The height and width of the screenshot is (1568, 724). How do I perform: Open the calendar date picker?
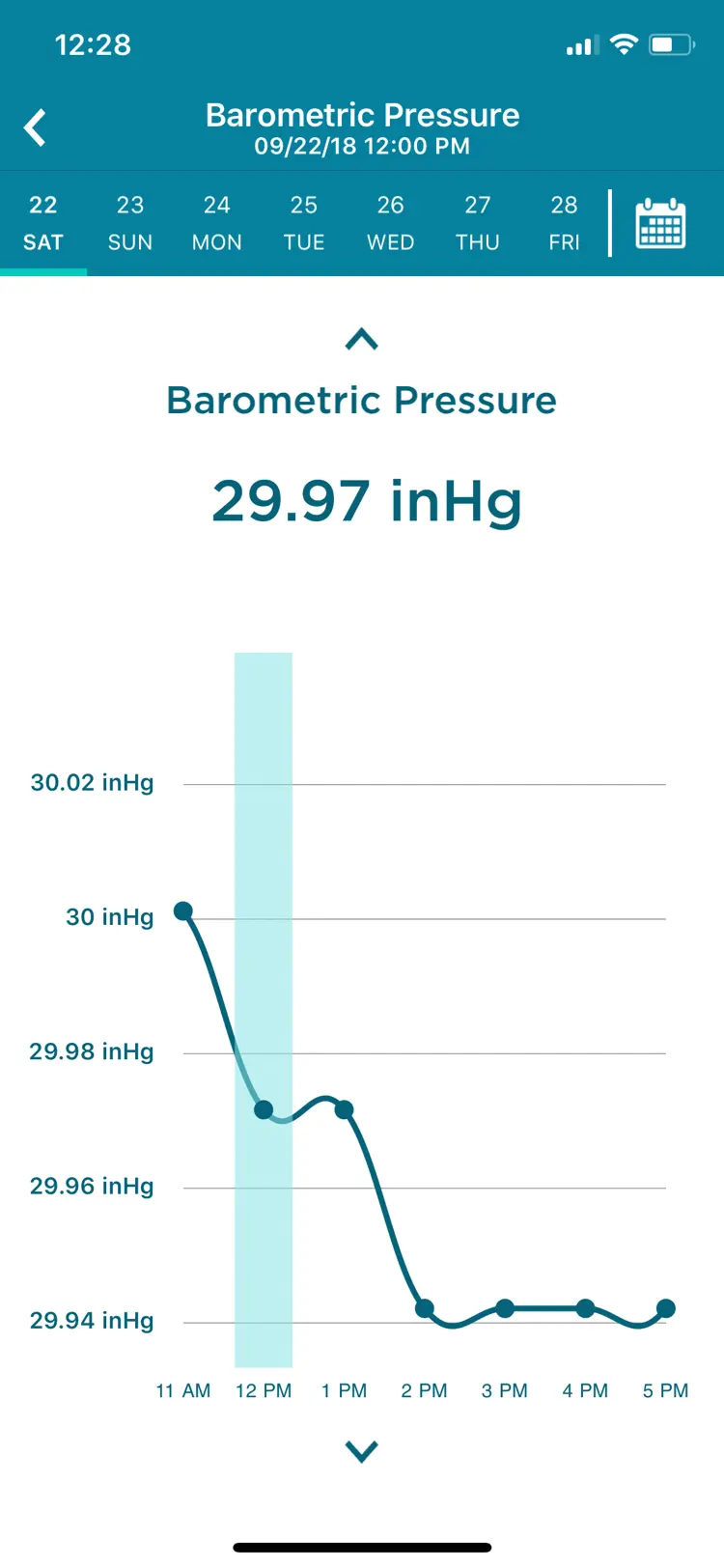point(660,224)
